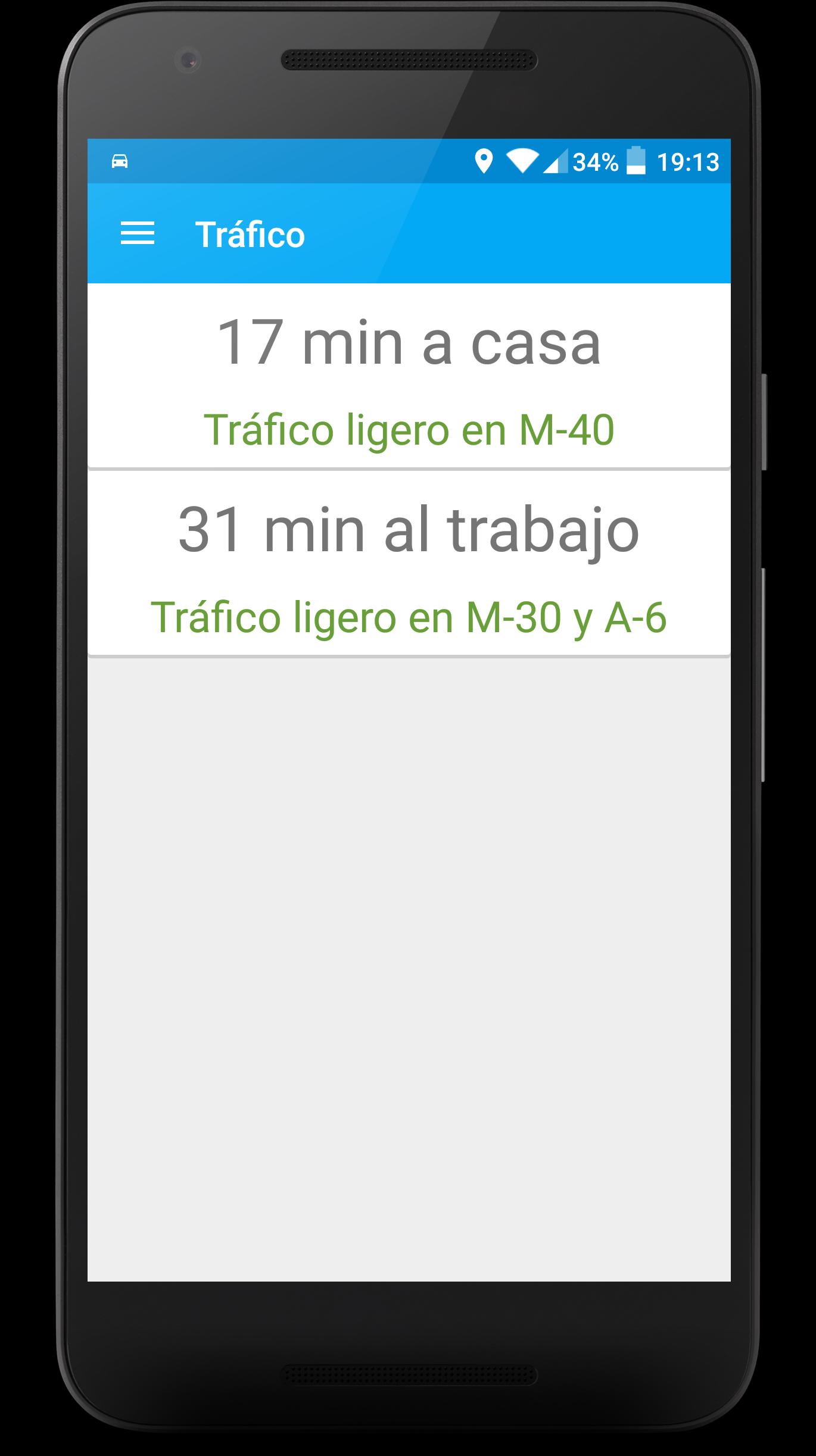Open the 31 min al trabajo card

pyautogui.click(x=409, y=563)
